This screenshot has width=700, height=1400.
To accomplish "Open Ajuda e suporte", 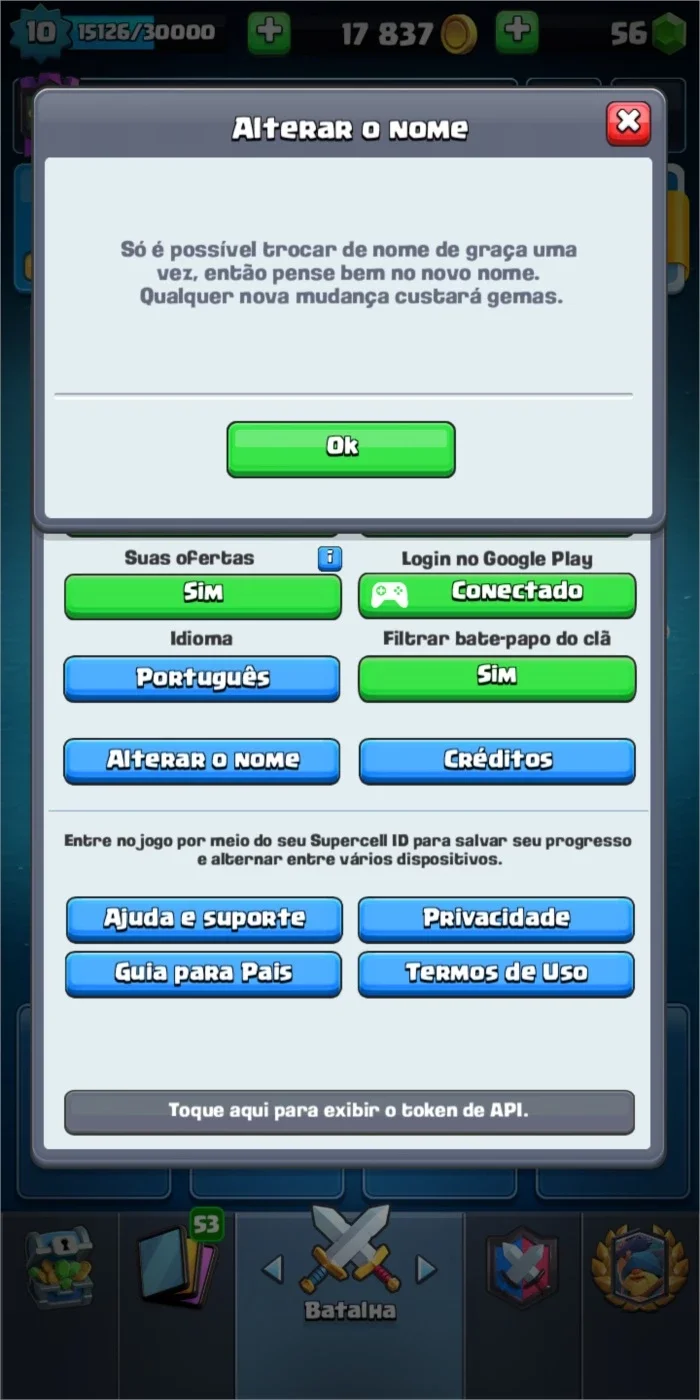I will point(204,919).
